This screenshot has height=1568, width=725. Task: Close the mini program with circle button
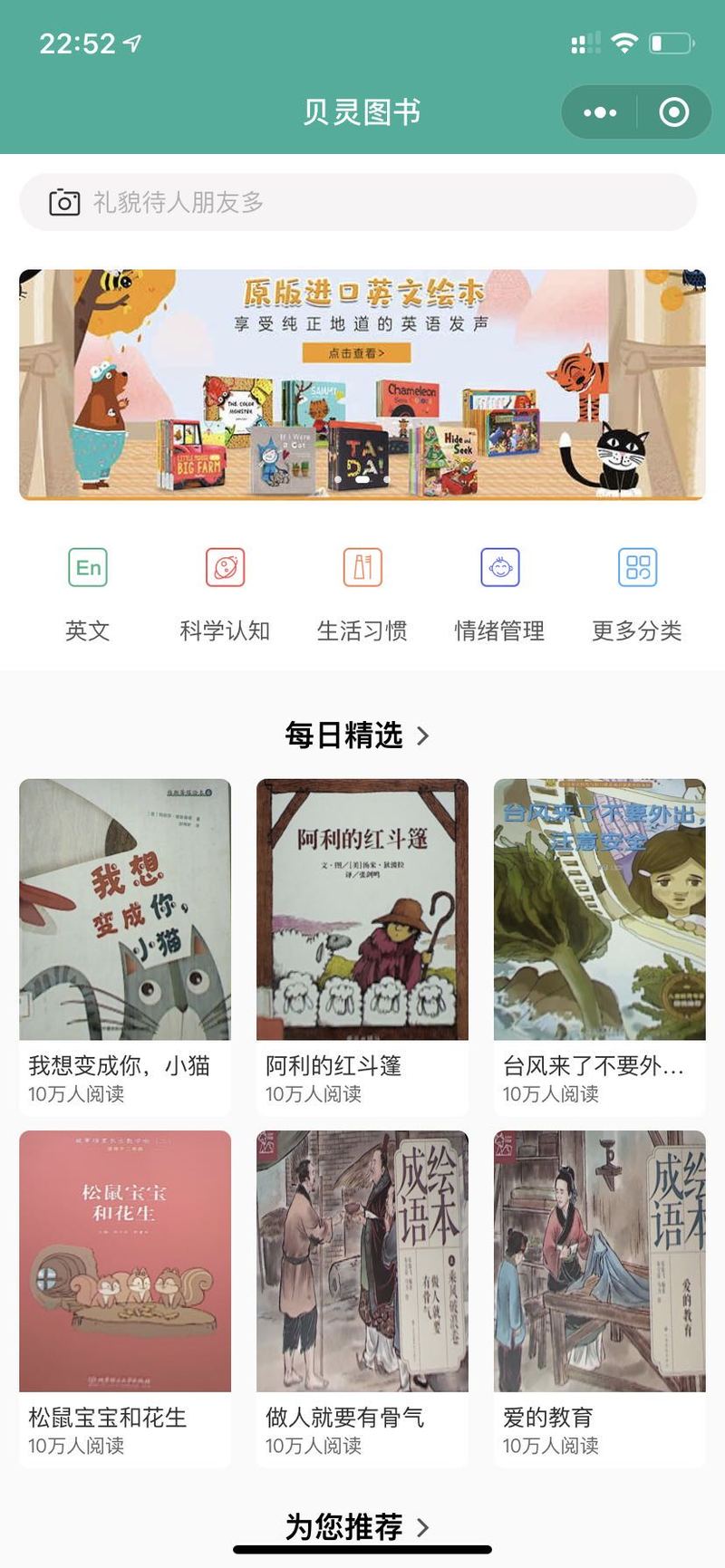click(x=673, y=112)
